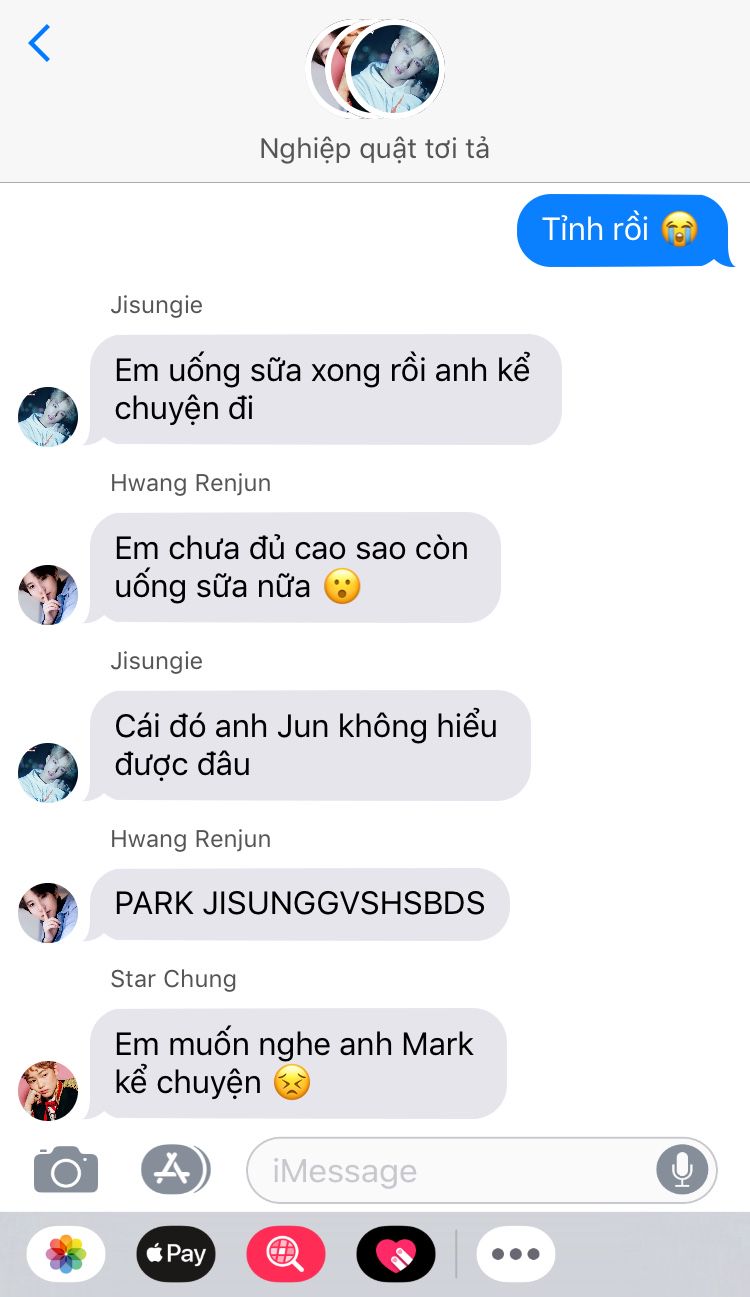Image resolution: width=750 pixels, height=1297 pixels.
Task: Open the Photos app in the drawer
Action: 66,1254
